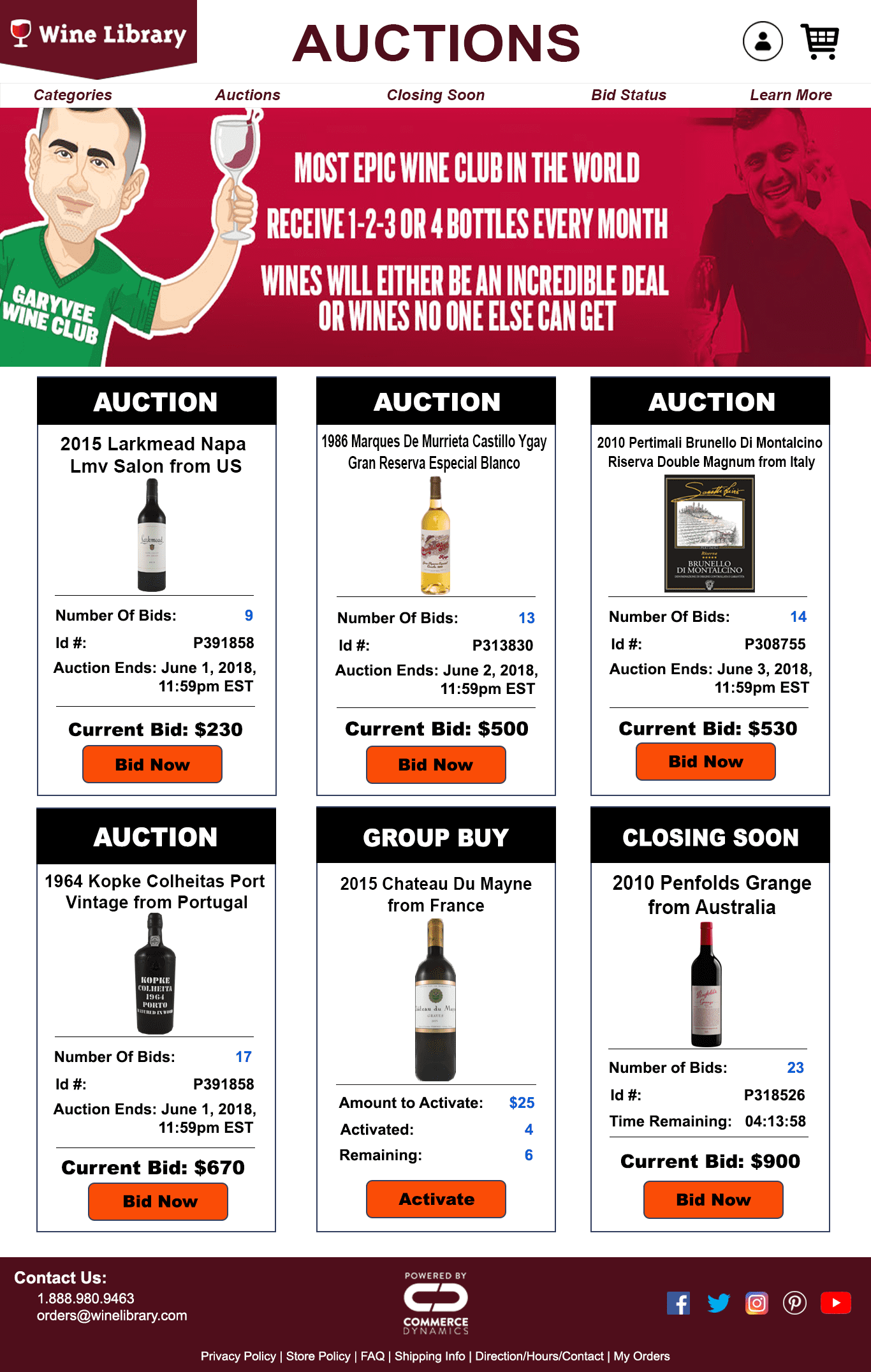Open the YouTube channel
The image size is (871, 1372).
coord(835,1302)
